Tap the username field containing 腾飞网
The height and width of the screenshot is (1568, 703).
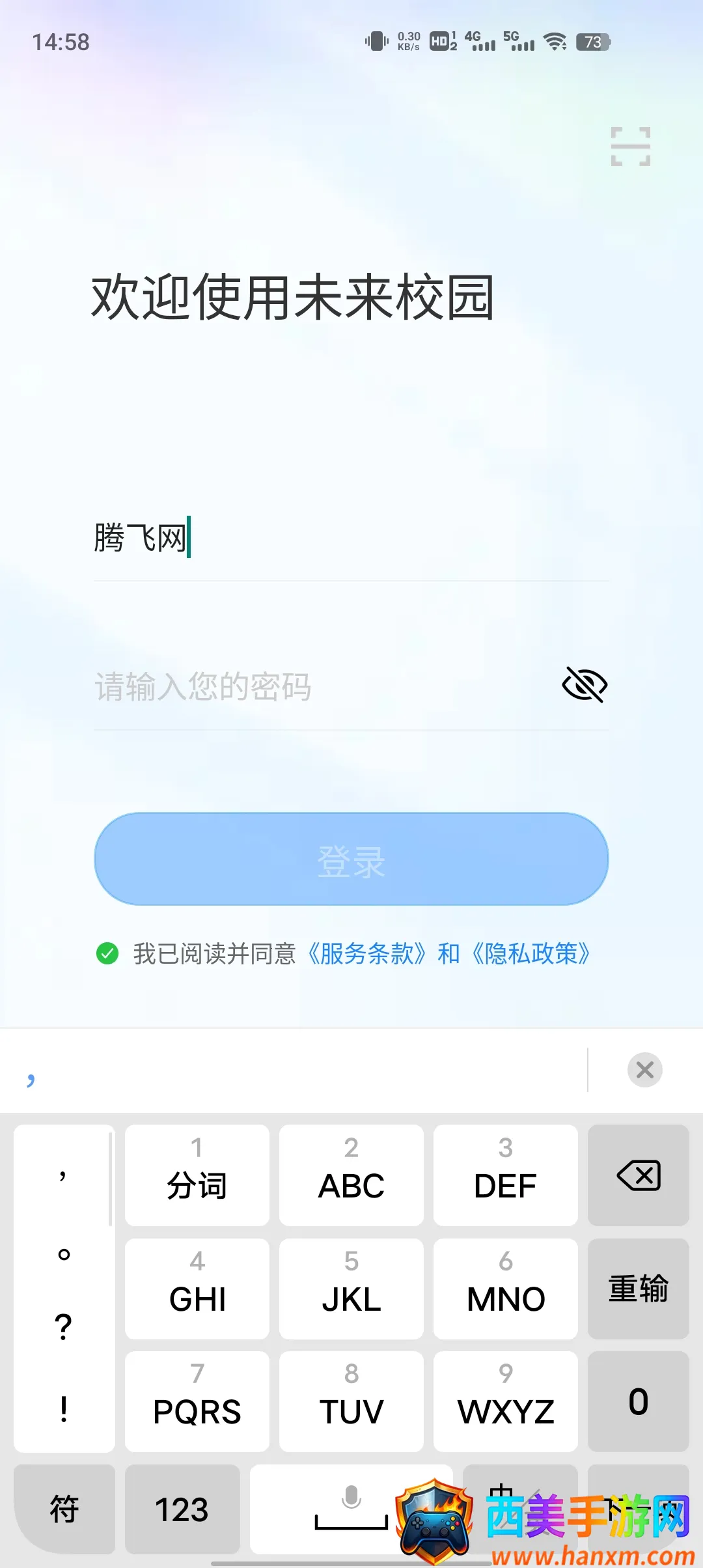[x=350, y=539]
